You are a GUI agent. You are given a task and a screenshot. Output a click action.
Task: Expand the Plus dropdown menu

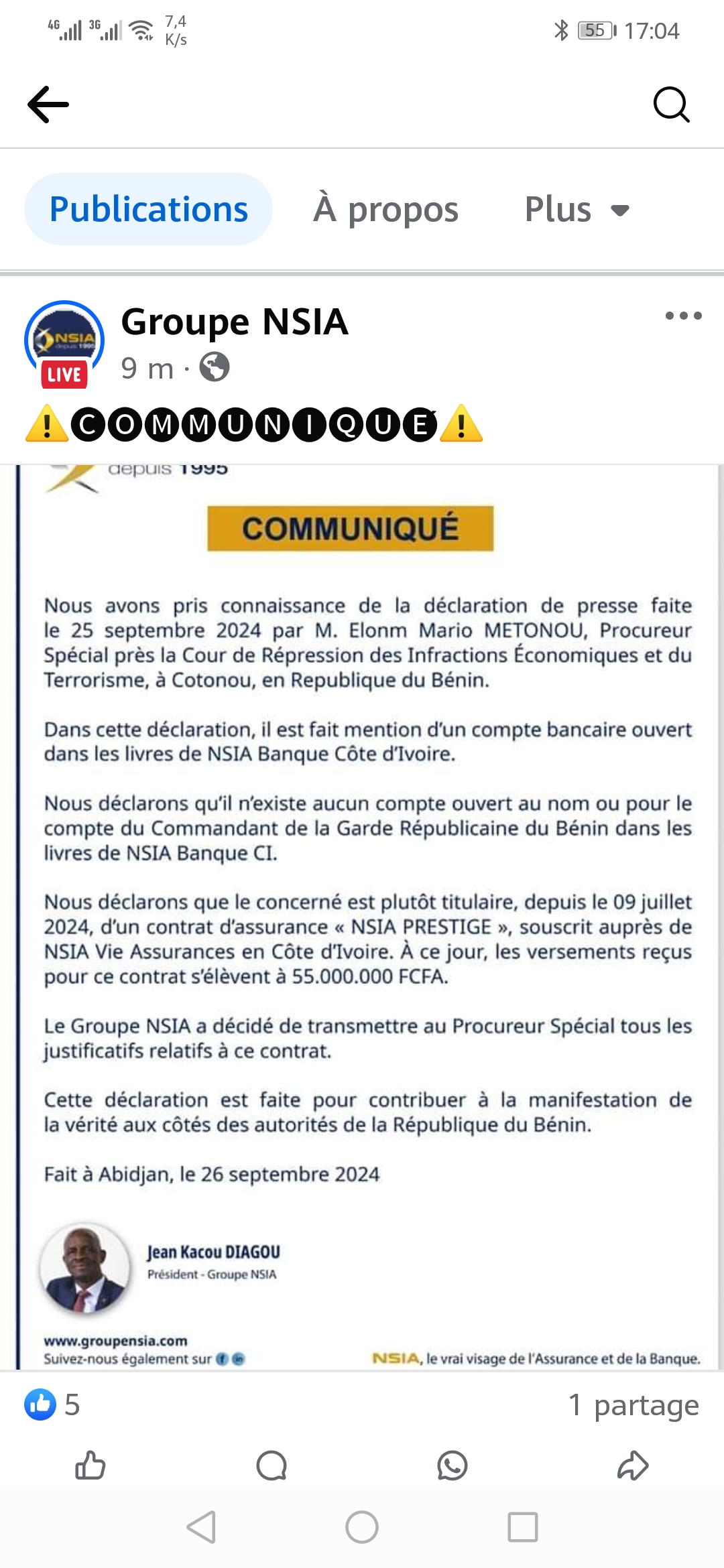click(x=577, y=209)
